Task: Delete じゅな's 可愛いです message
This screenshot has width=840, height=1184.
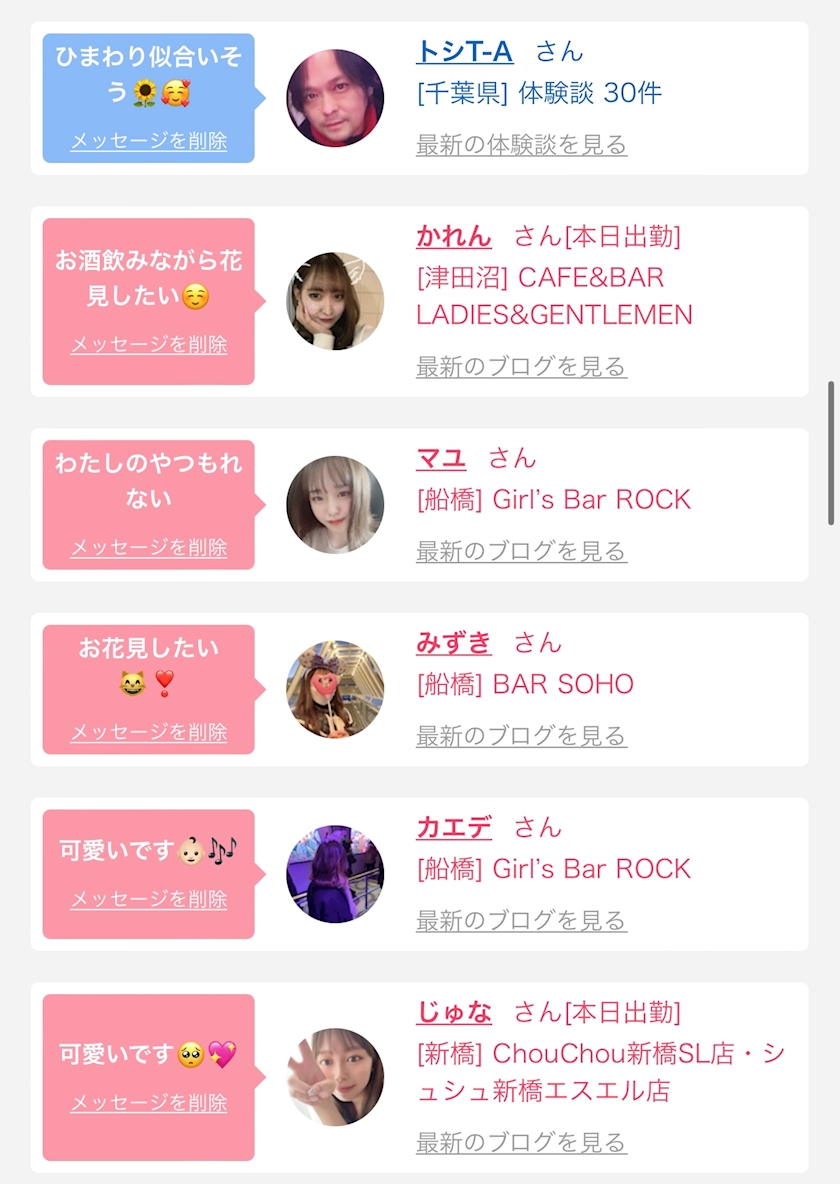Action: [x=149, y=1103]
